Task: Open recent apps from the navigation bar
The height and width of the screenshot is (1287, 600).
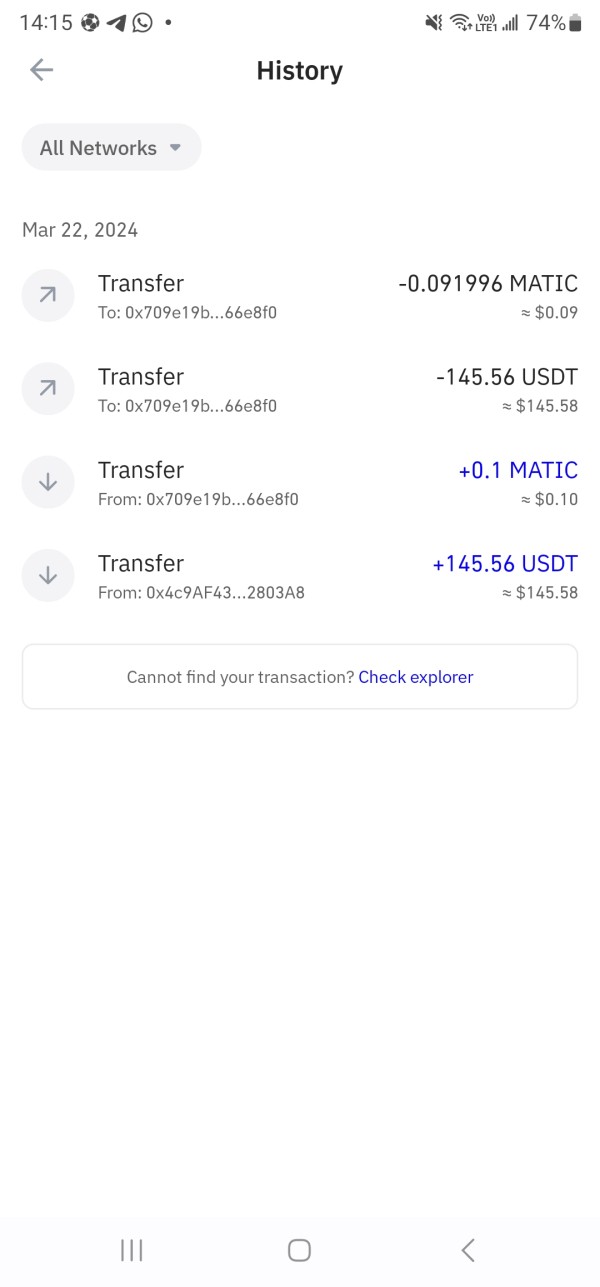Action: tap(131, 1249)
